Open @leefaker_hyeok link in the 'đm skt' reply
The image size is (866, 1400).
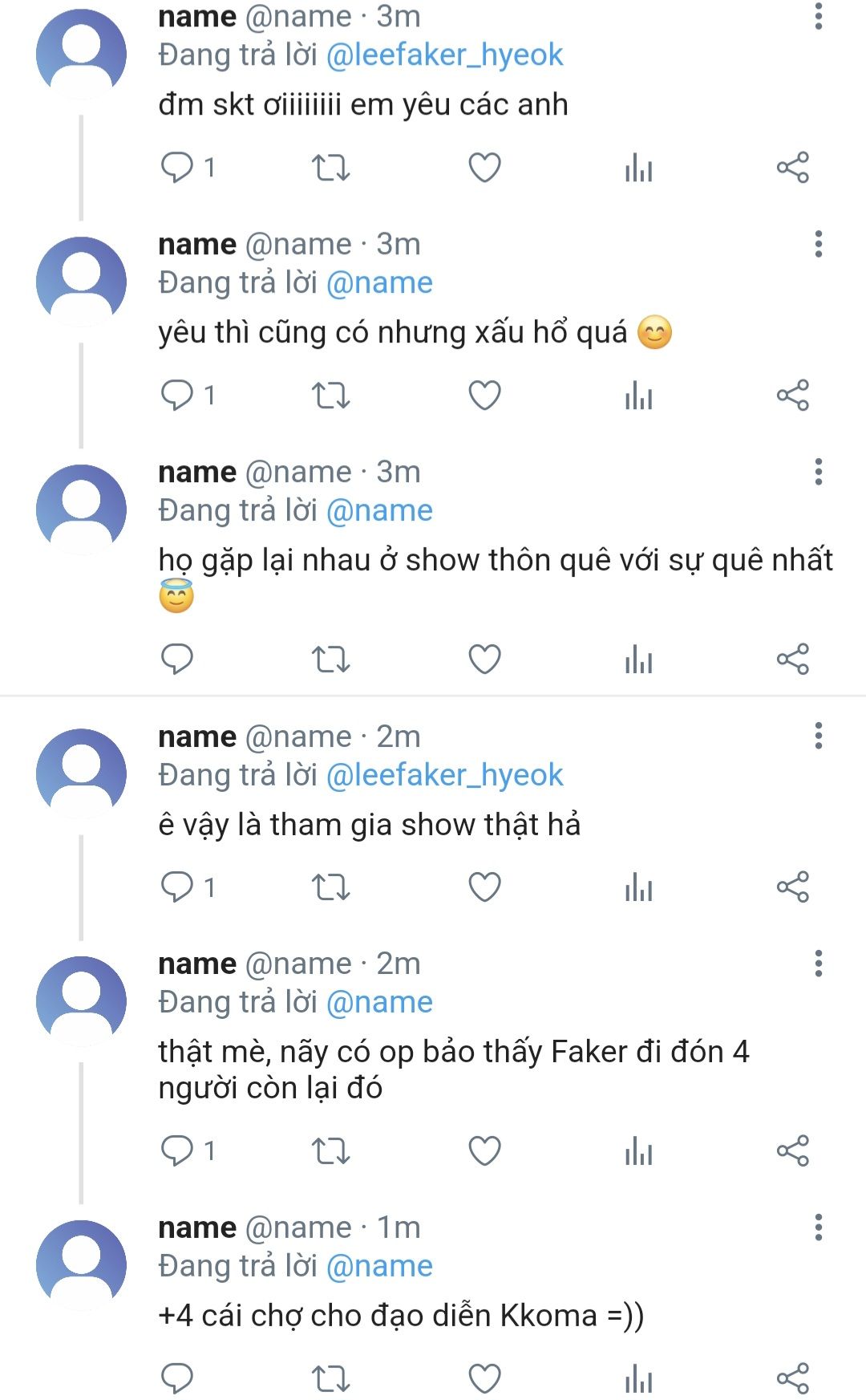(444, 55)
